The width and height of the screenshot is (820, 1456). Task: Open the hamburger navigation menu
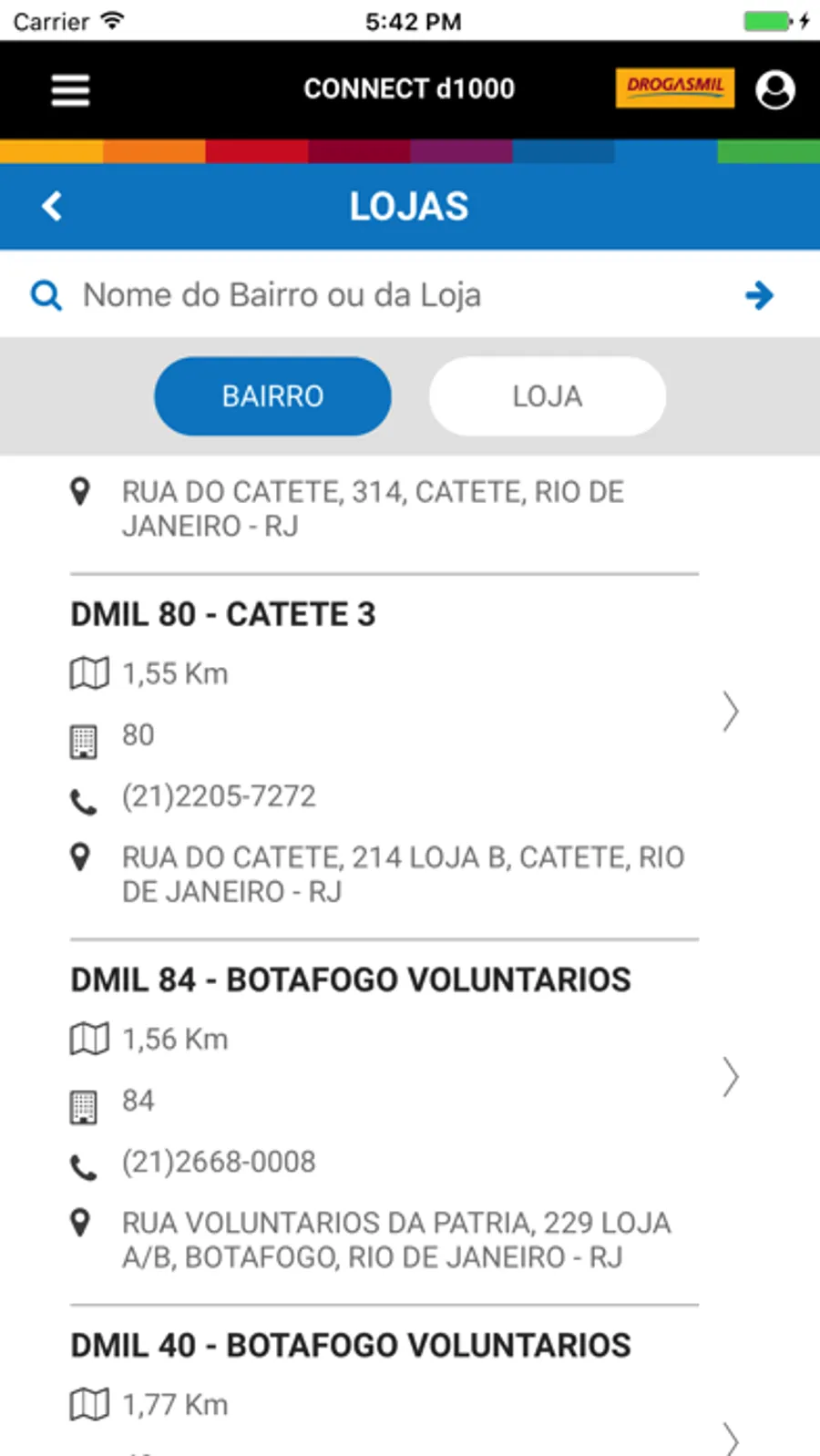click(x=70, y=90)
